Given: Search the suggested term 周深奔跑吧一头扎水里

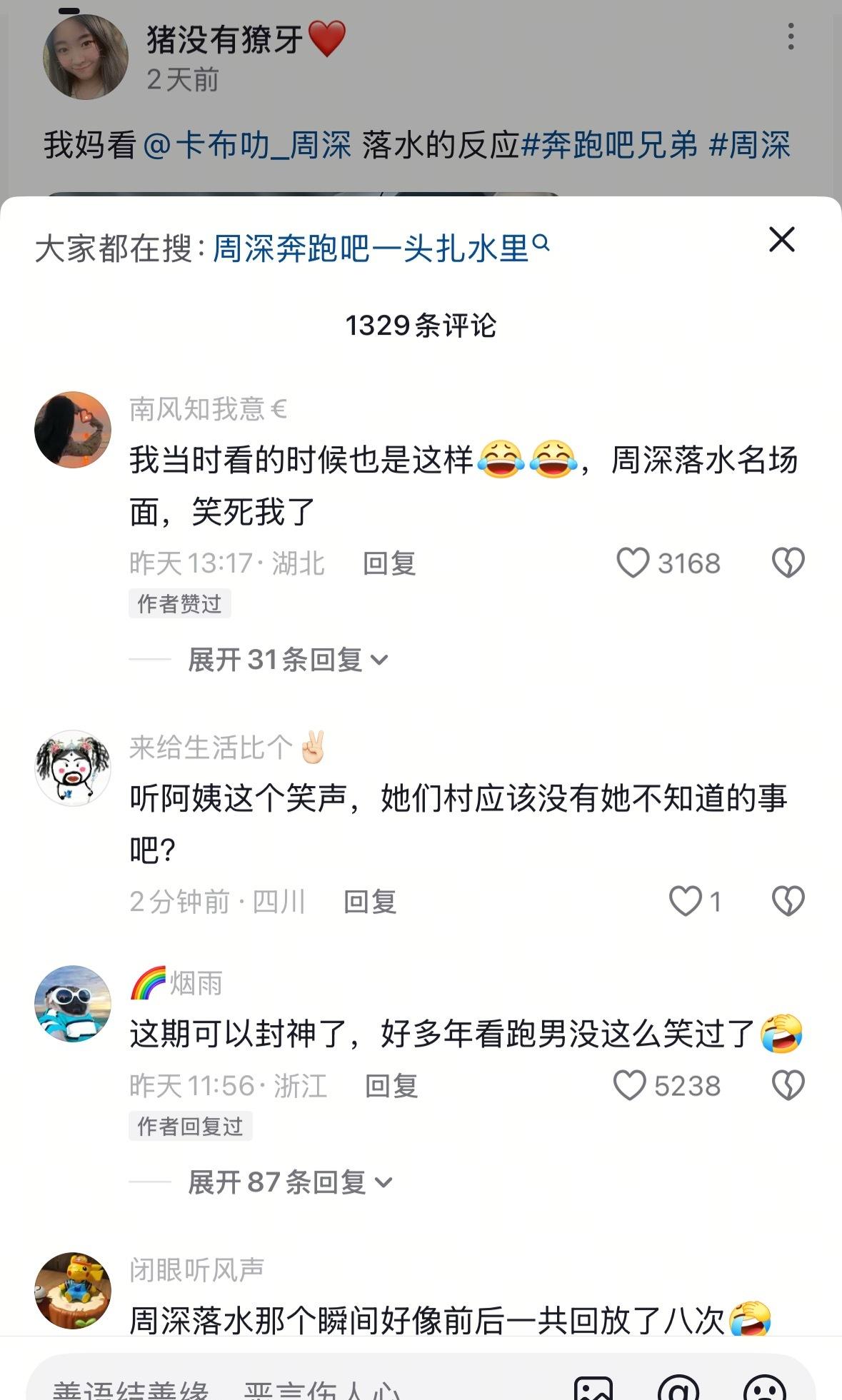Looking at the screenshot, I should pos(381,248).
